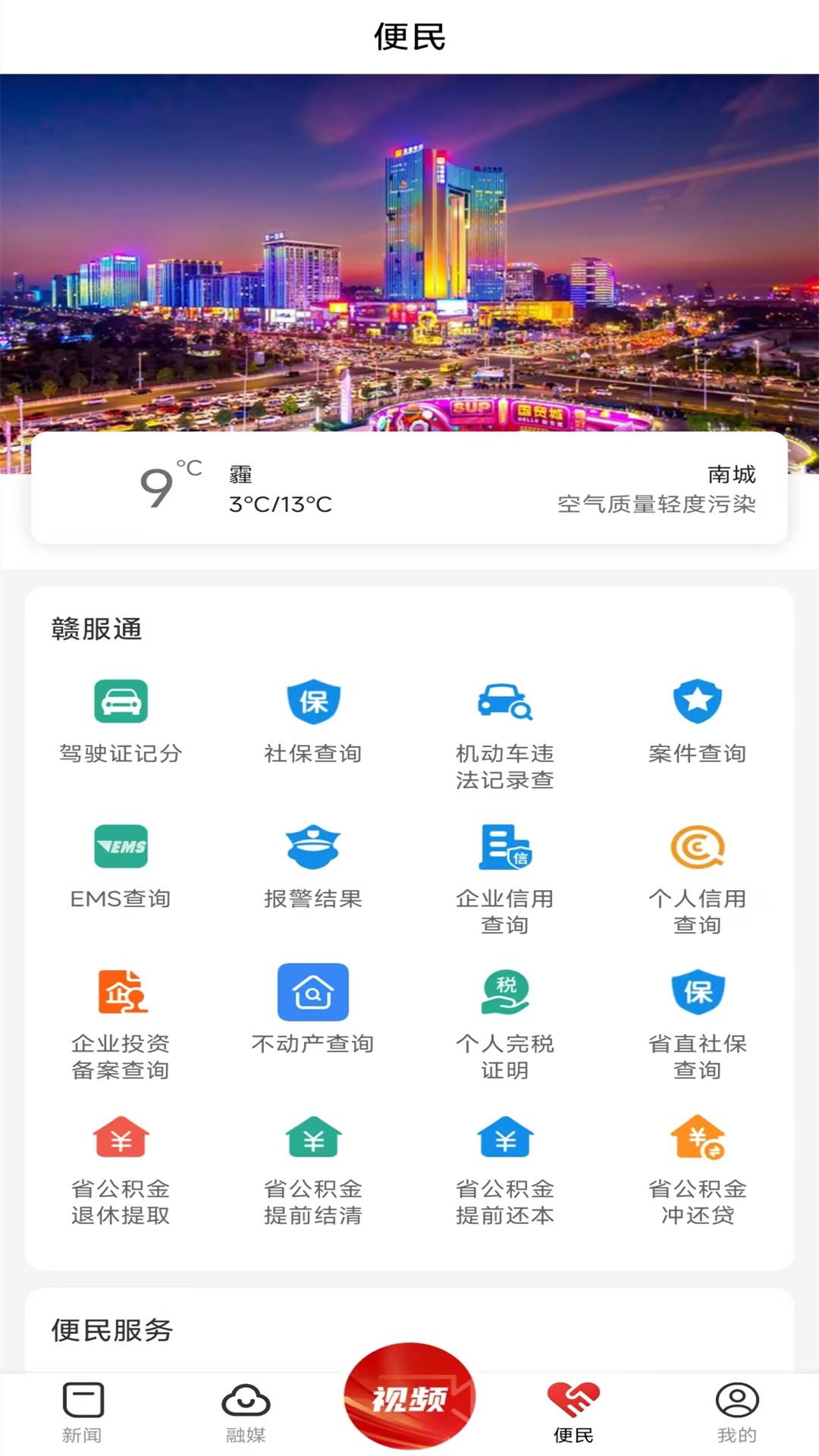819x1456 pixels.
Task: Open the 省公积金提前还本 service
Action: point(504,1137)
